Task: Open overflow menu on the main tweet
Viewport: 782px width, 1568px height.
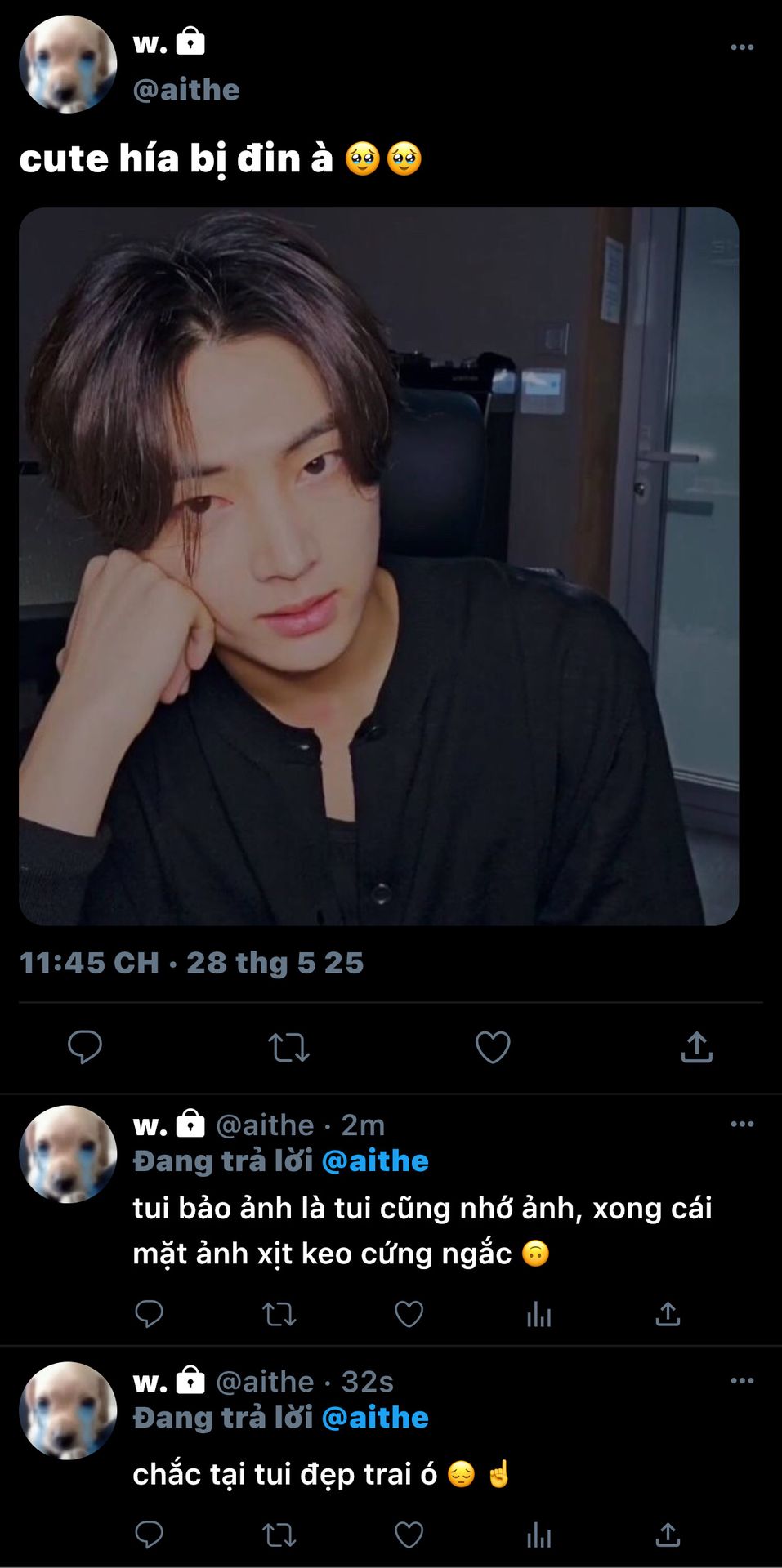Action: point(741,47)
